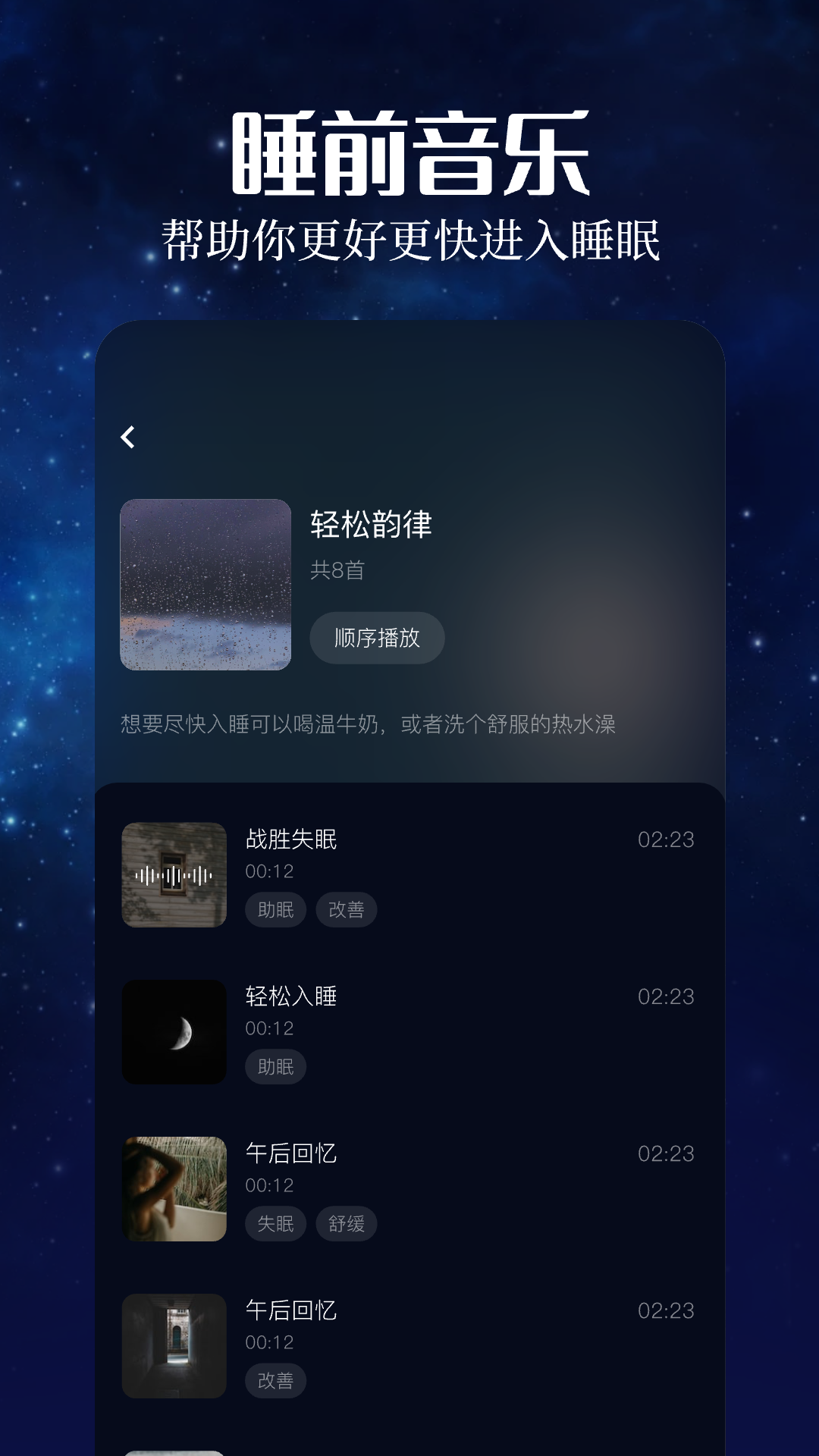Select the 助眠 label under 轻松入睡
This screenshot has width=819, height=1456.
[x=275, y=1067]
